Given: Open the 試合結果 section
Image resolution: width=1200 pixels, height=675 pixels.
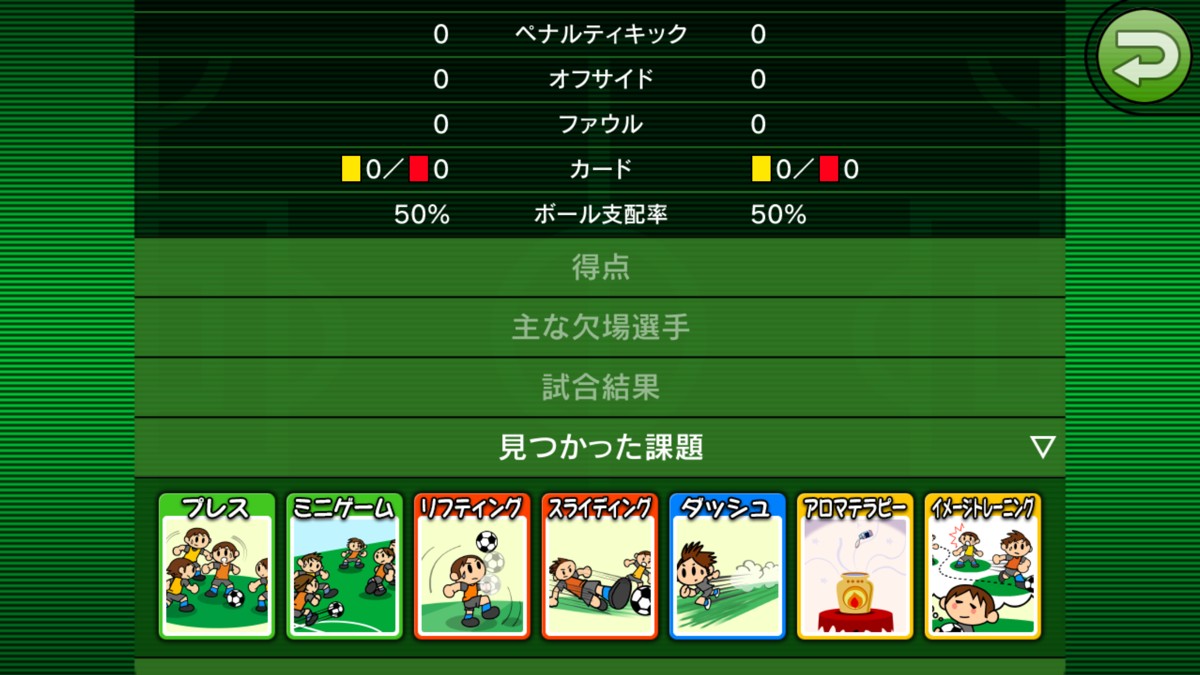Looking at the screenshot, I should [600, 388].
